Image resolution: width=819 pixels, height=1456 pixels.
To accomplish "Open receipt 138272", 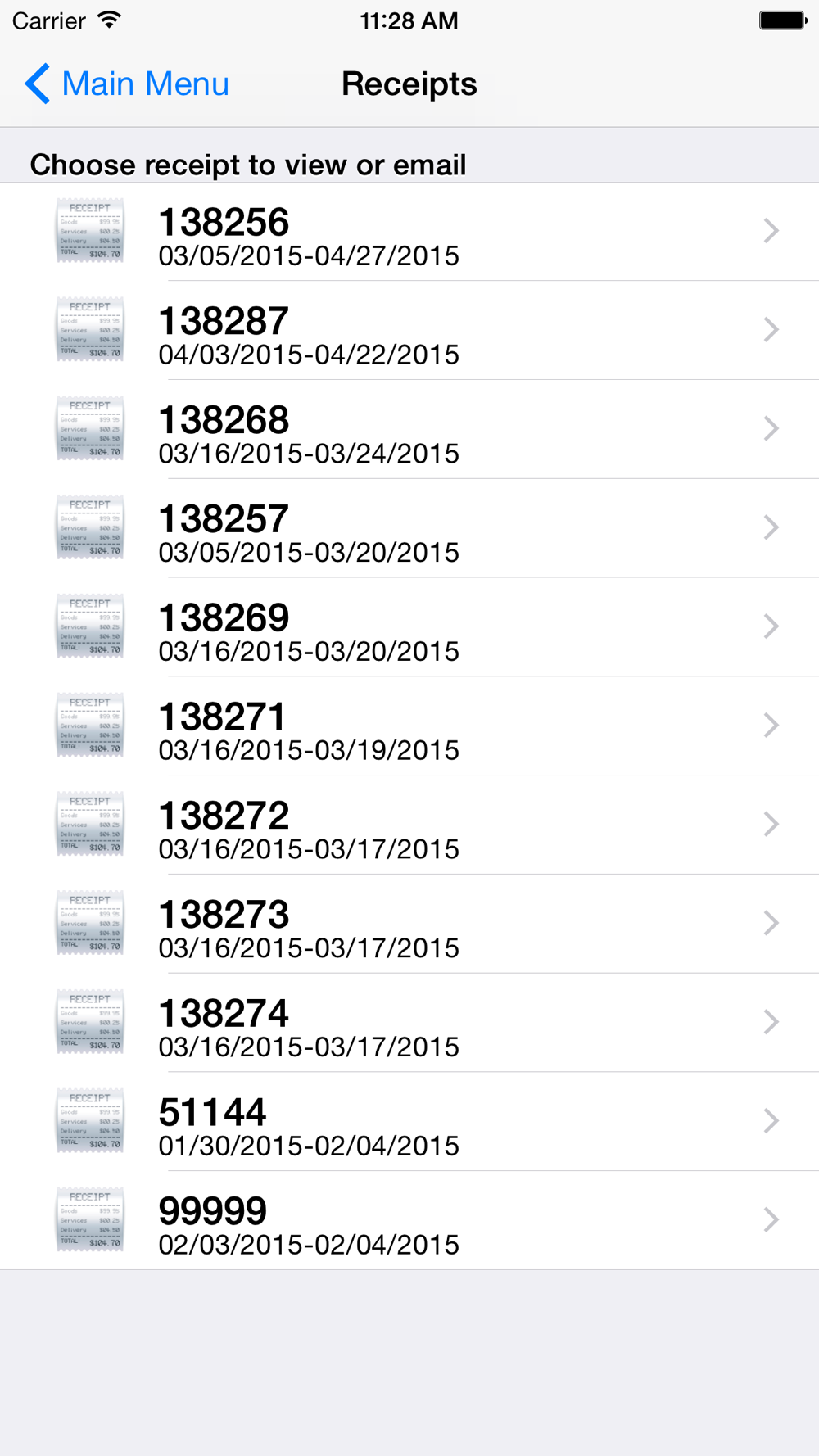I will click(409, 825).
